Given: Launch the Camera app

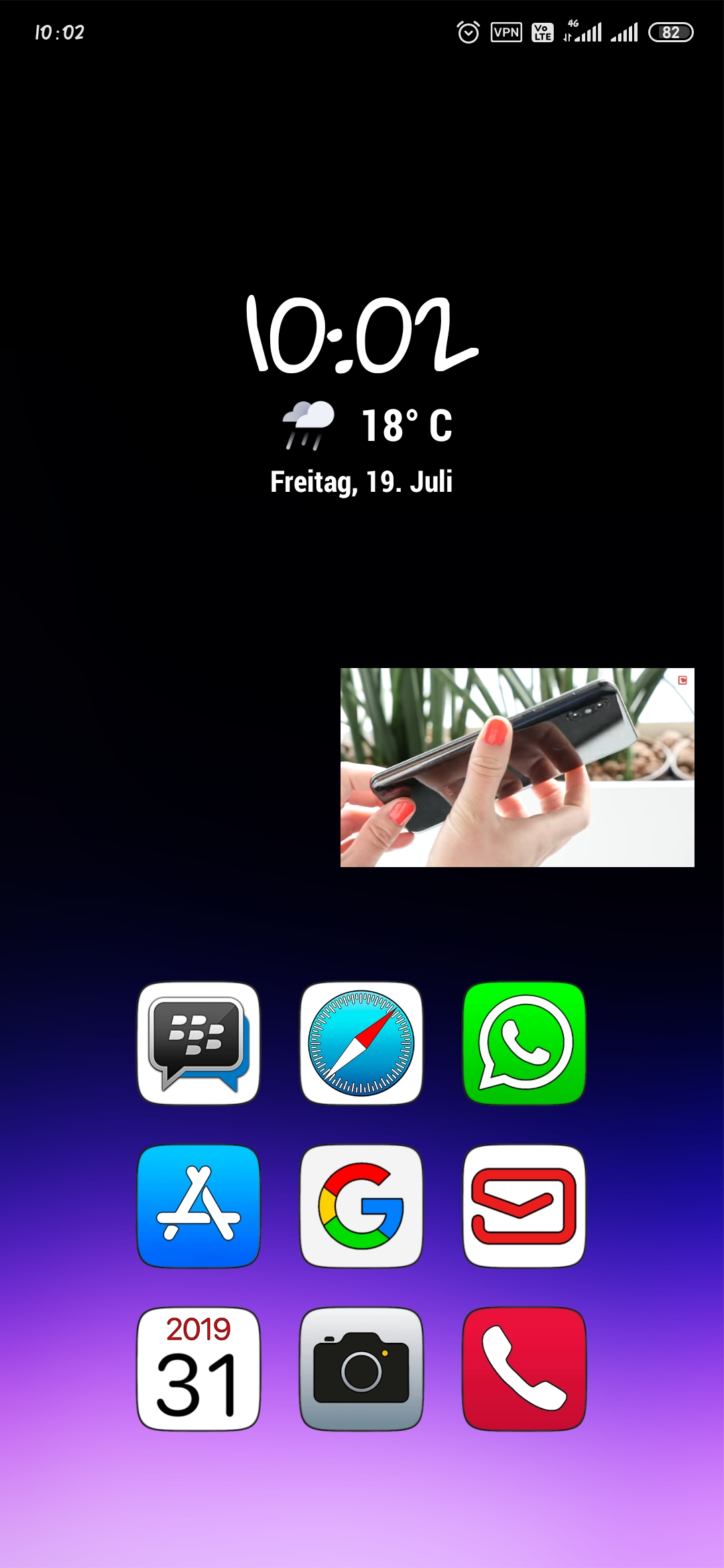Looking at the screenshot, I should click(x=361, y=1369).
